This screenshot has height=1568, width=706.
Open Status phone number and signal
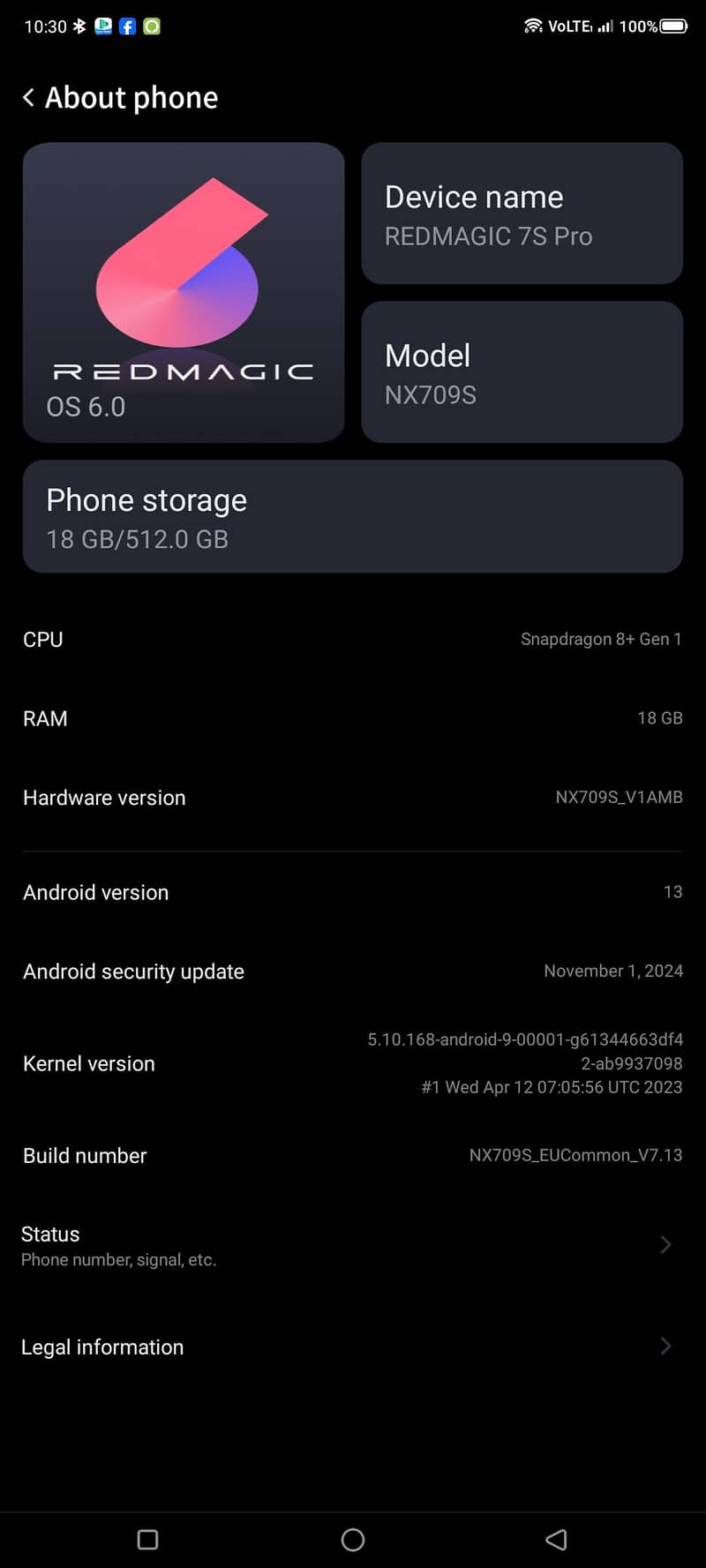[x=352, y=1245]
